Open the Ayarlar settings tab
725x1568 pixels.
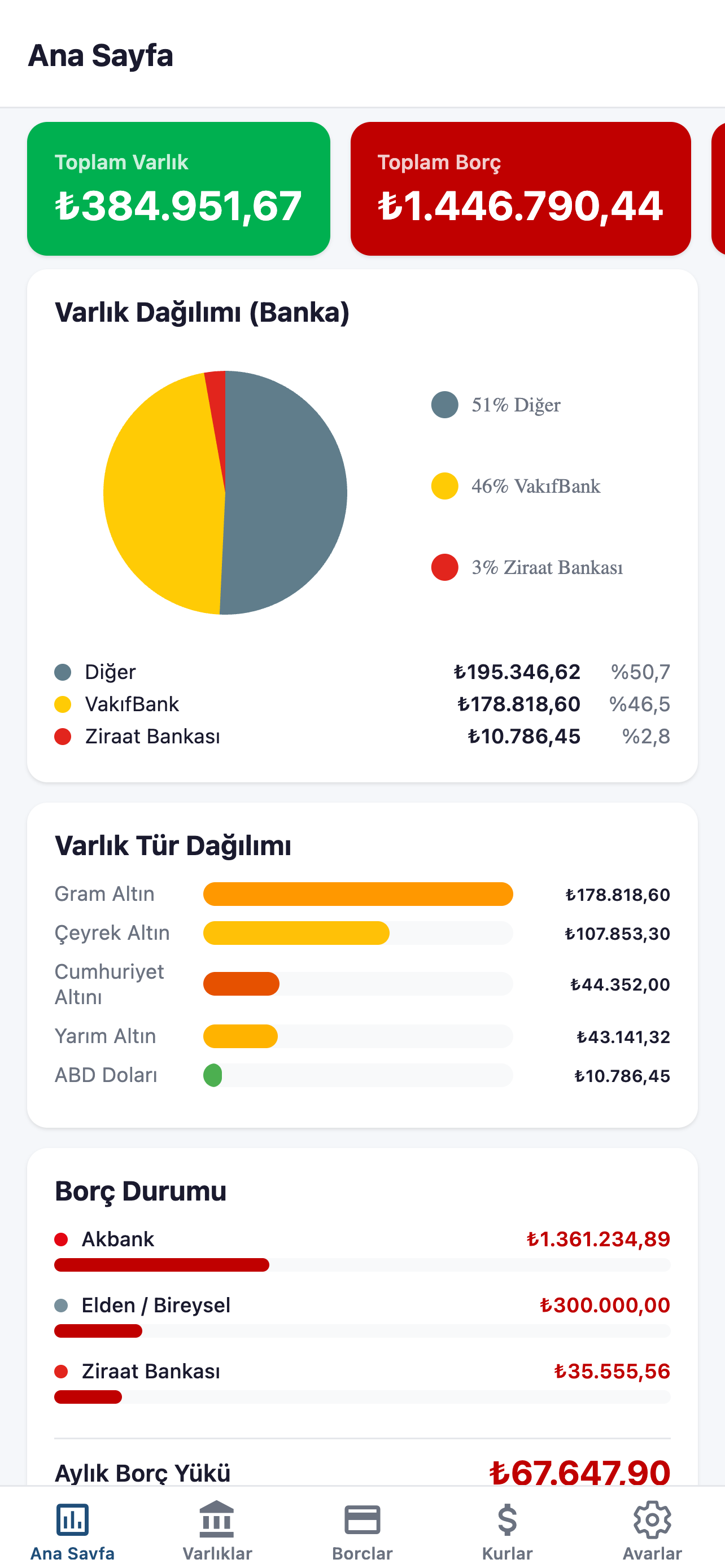(652, 1529)
